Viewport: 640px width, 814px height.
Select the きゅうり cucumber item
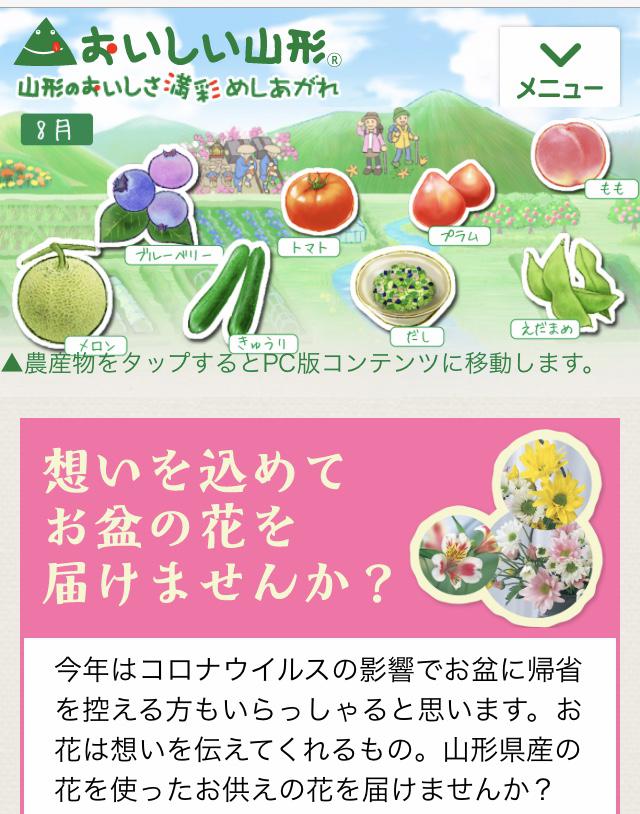(229, 292)
